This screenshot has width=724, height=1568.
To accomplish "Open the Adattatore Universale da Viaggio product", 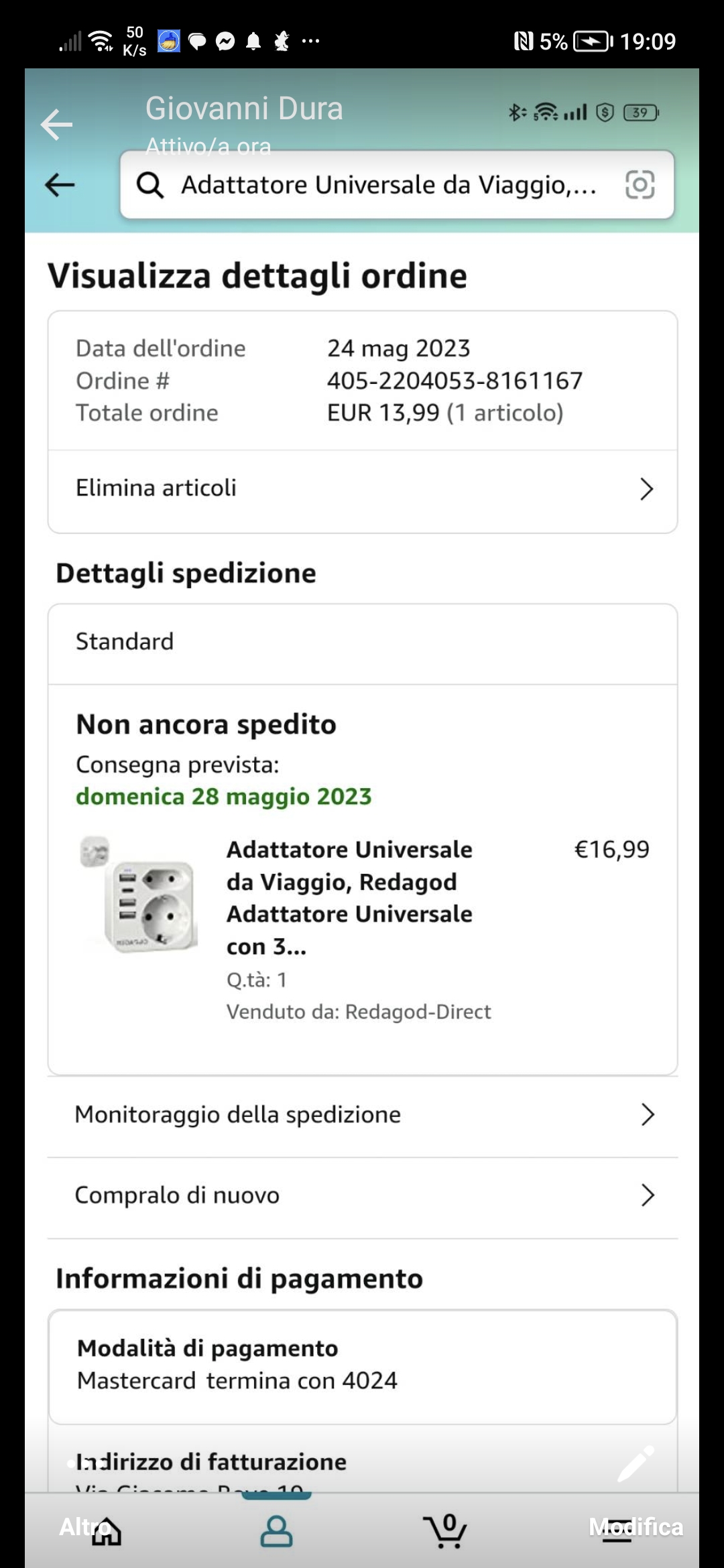I will tap(349, 898).
